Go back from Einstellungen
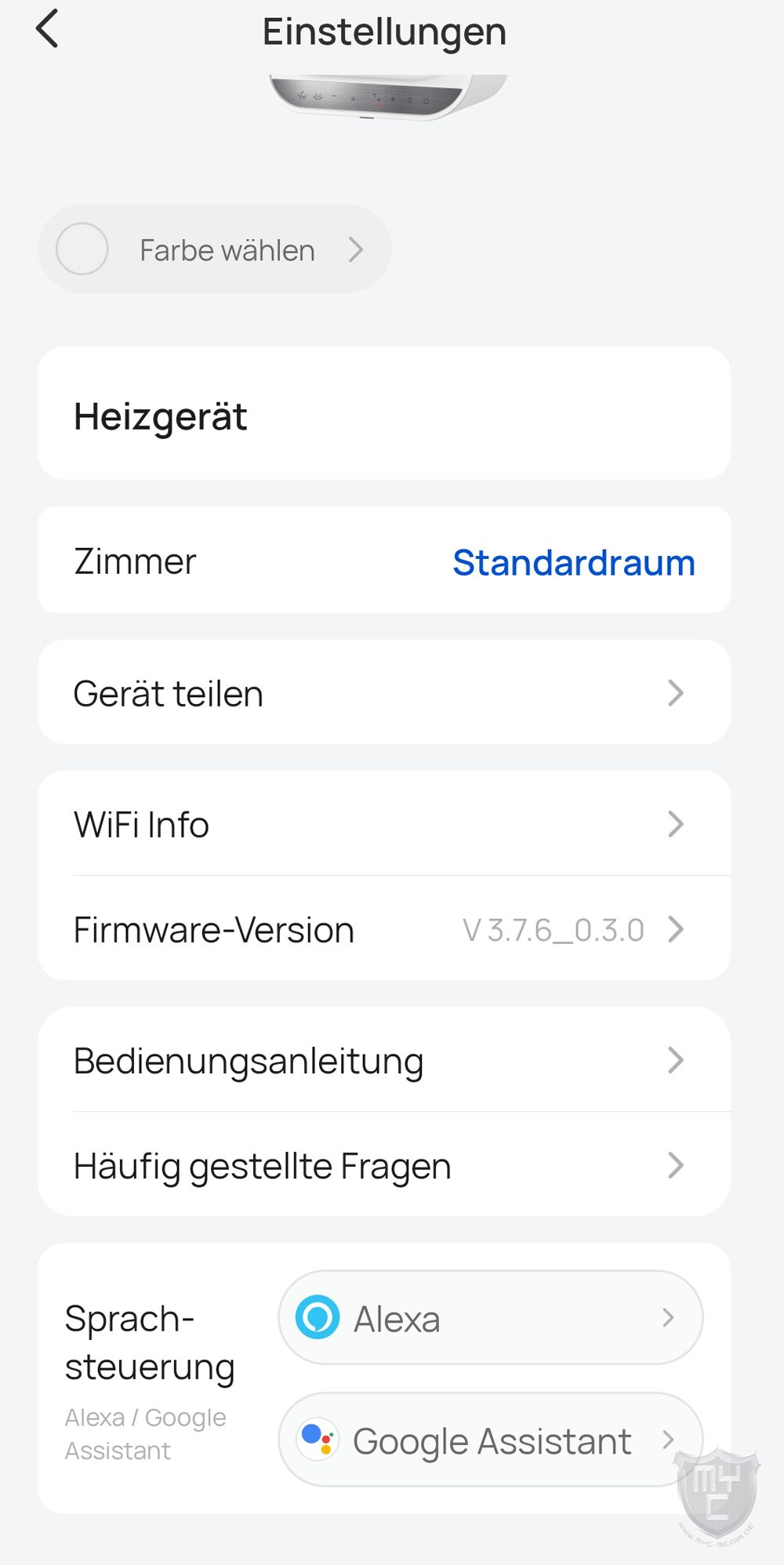This screenshot has width=784, height=1565. 48,30
